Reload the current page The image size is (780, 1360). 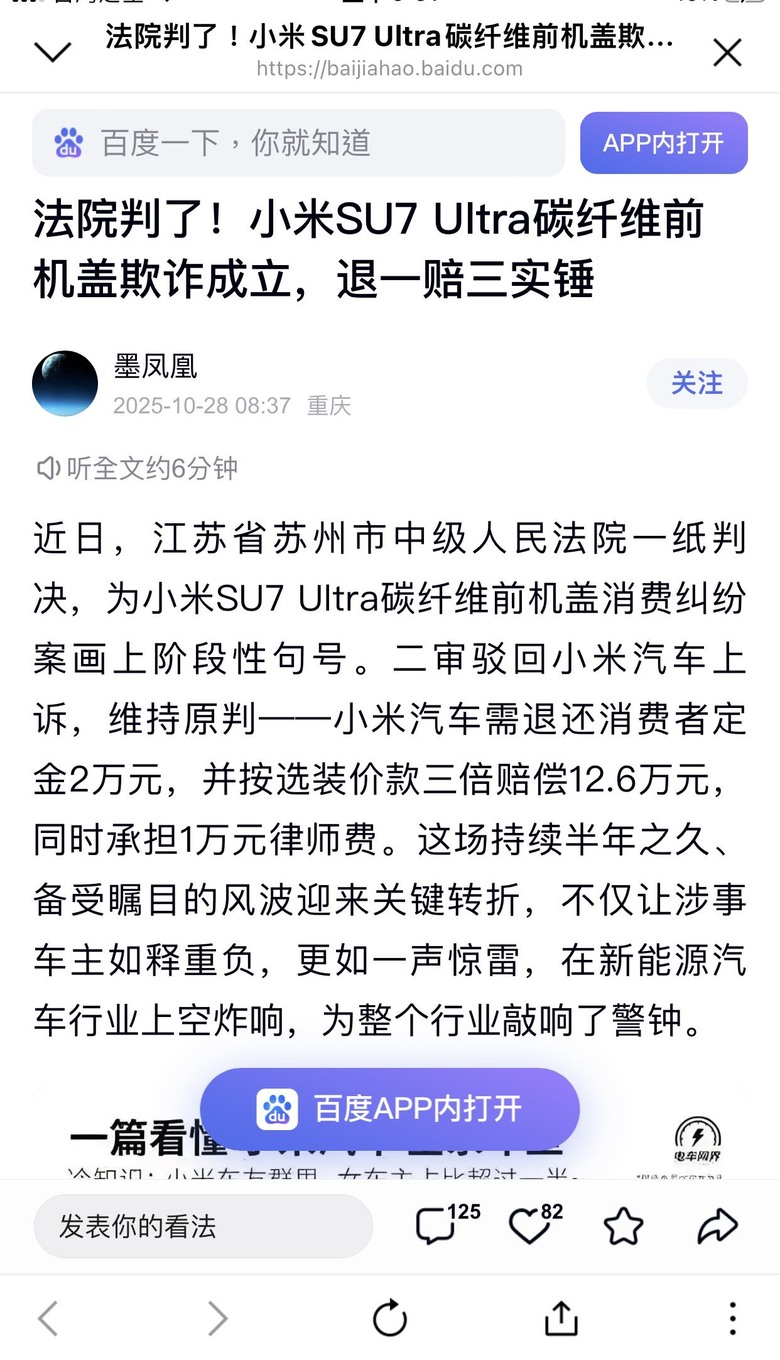pos(390,1318)
